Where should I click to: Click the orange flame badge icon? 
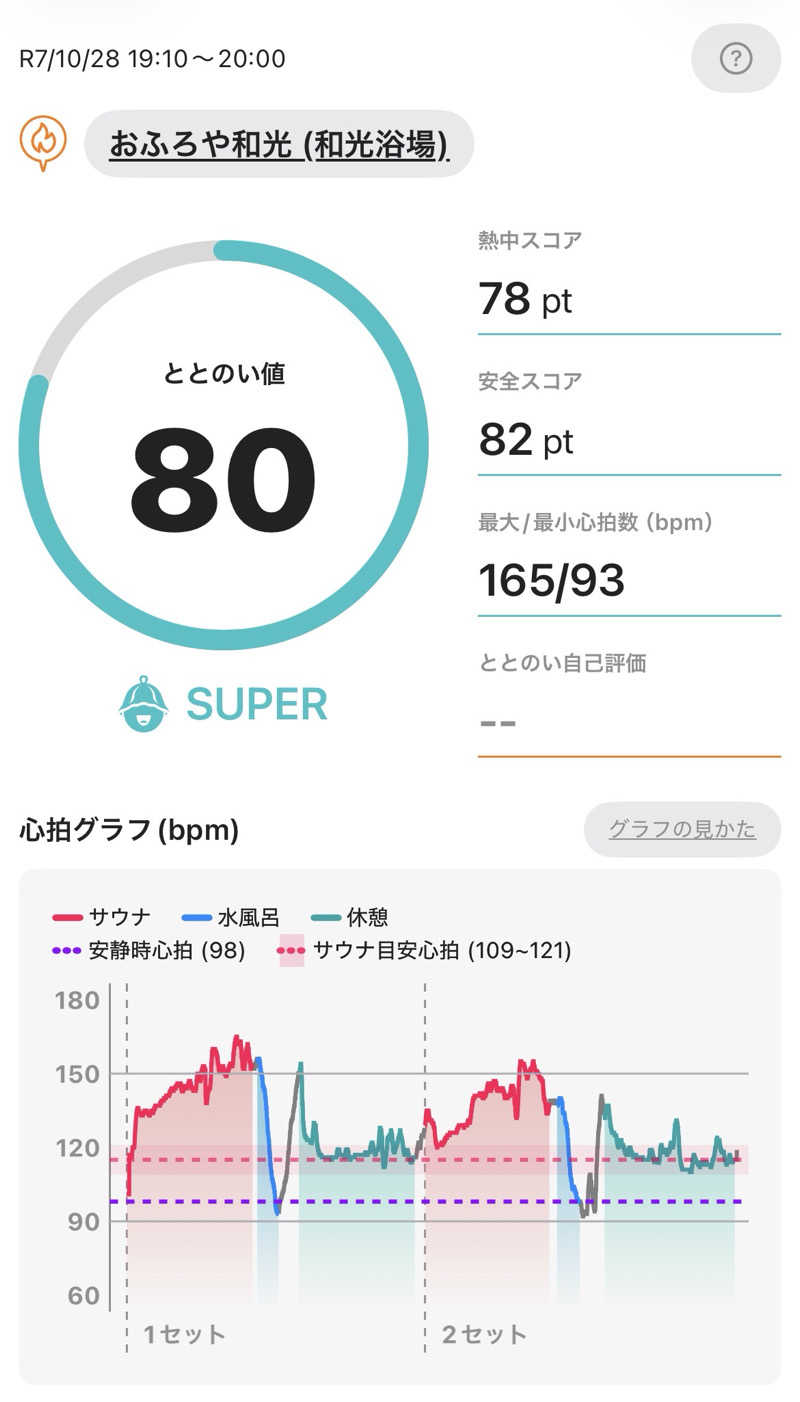point(42,142)
